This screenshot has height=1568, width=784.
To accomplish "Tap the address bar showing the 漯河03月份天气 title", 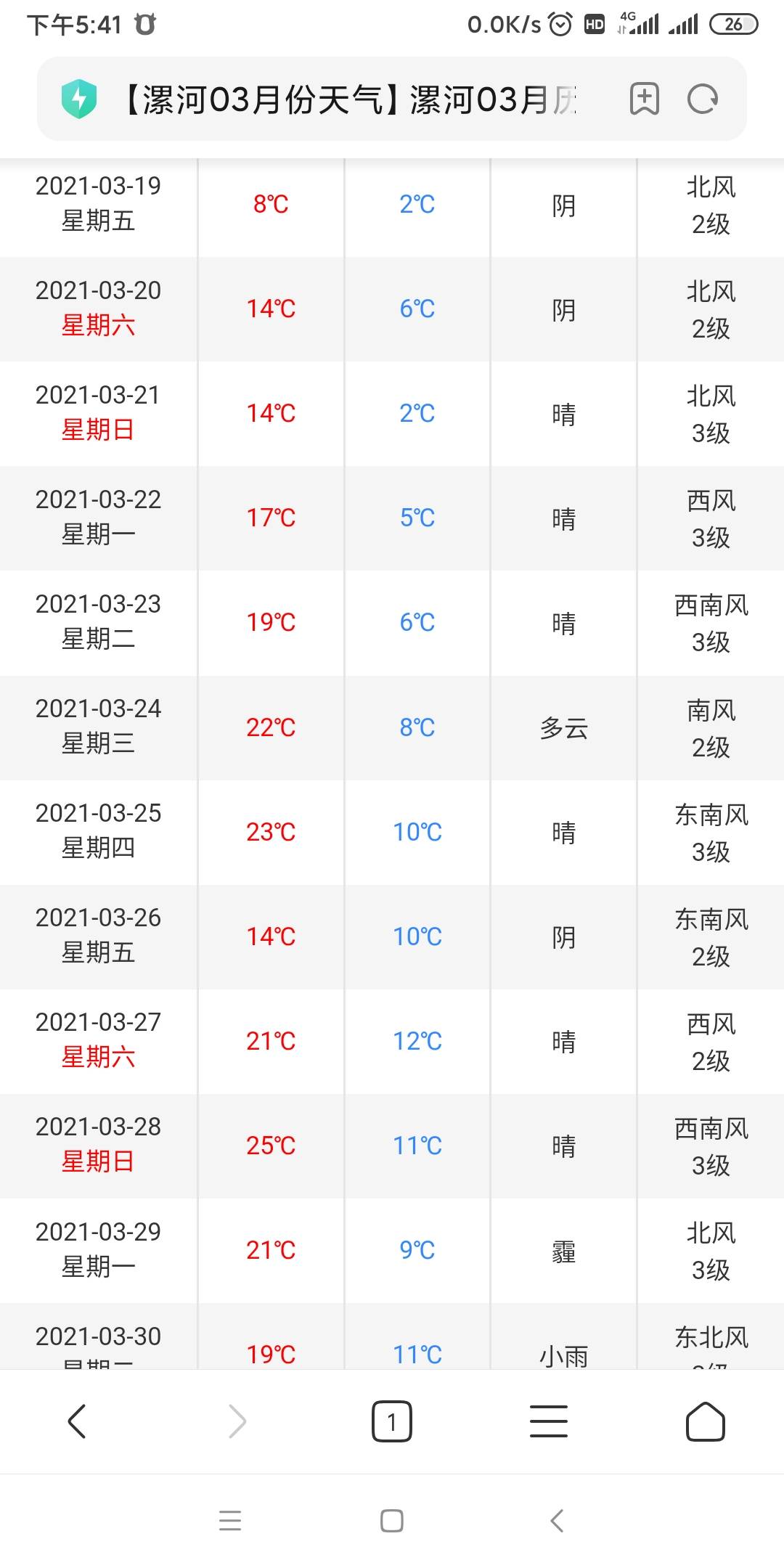I will click(x=348, y=99).
